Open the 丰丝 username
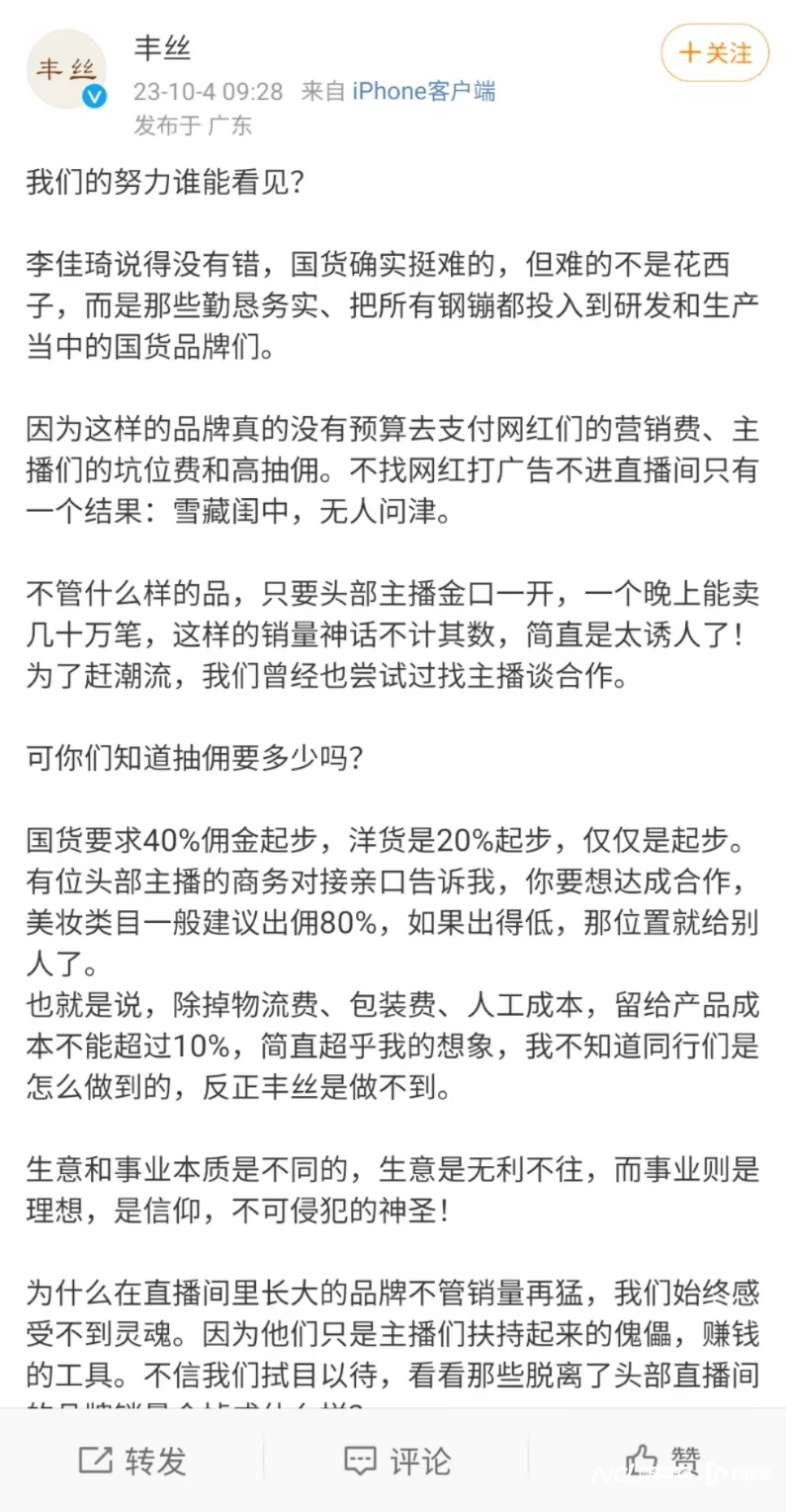 click(x=162, y=47)
